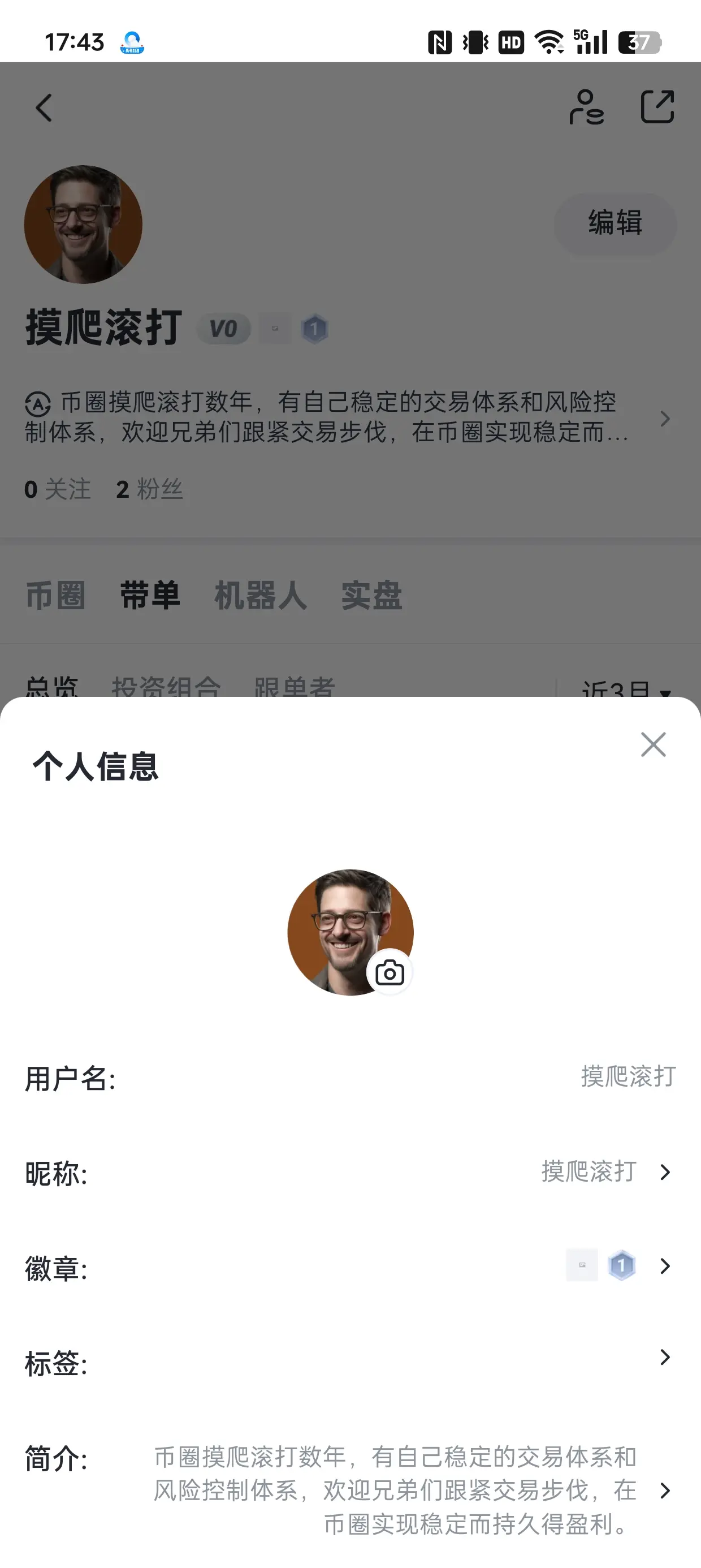Viewport: 701px width, 1568px height.
Task: Close the 个人信息 panel with the X
Action: click(x=654, y=744)
